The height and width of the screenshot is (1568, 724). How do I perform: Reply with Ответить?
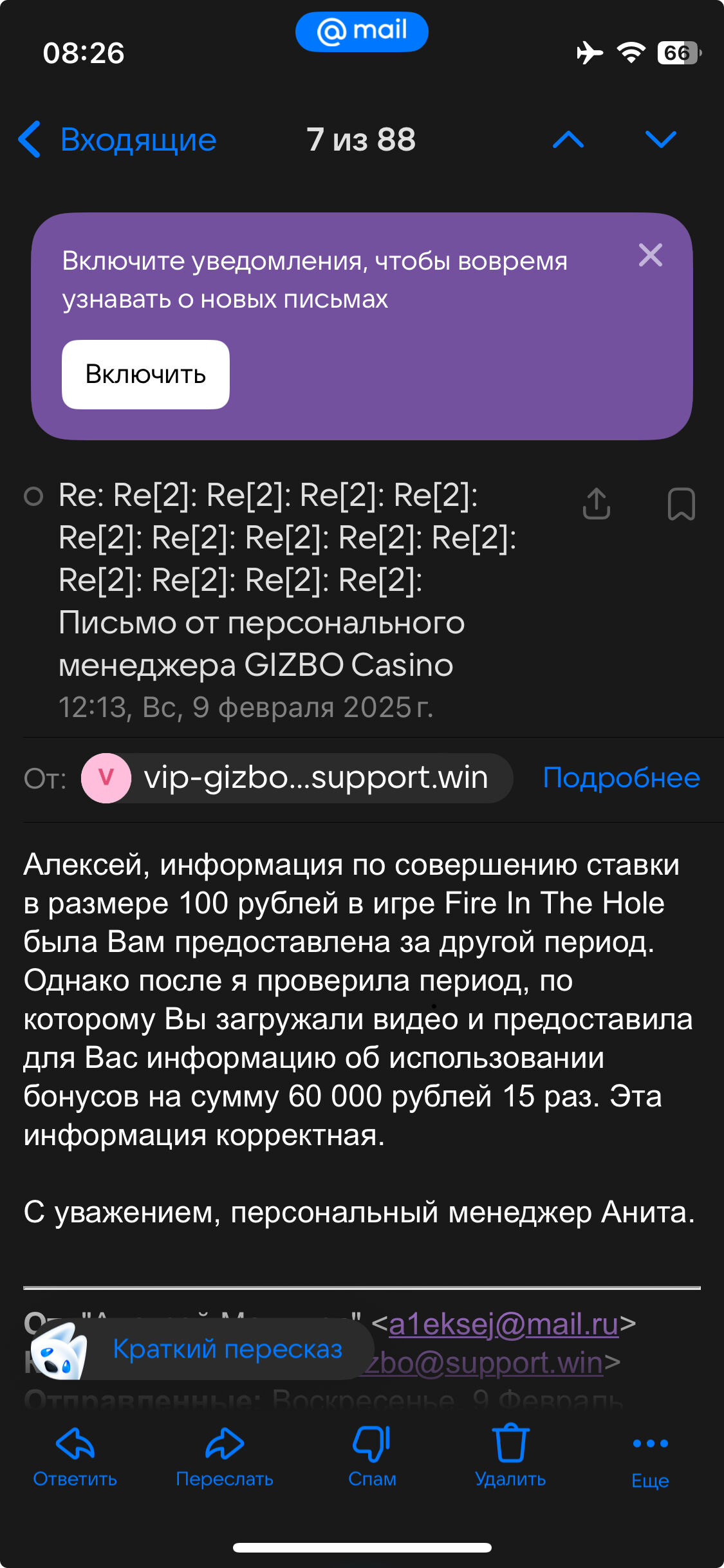coord(75,1456)
